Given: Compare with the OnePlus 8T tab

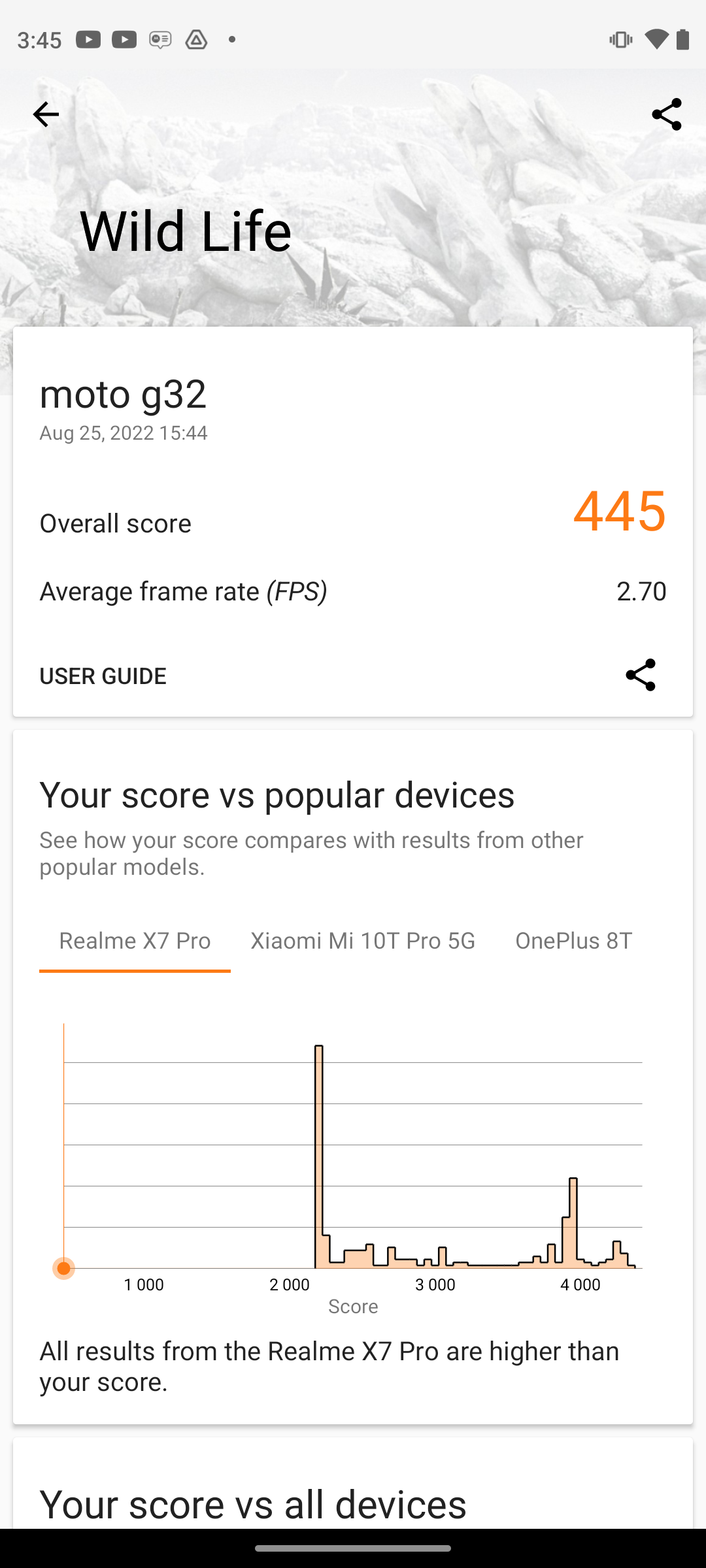Looking at the screenshot, I should tap(573, 941).
